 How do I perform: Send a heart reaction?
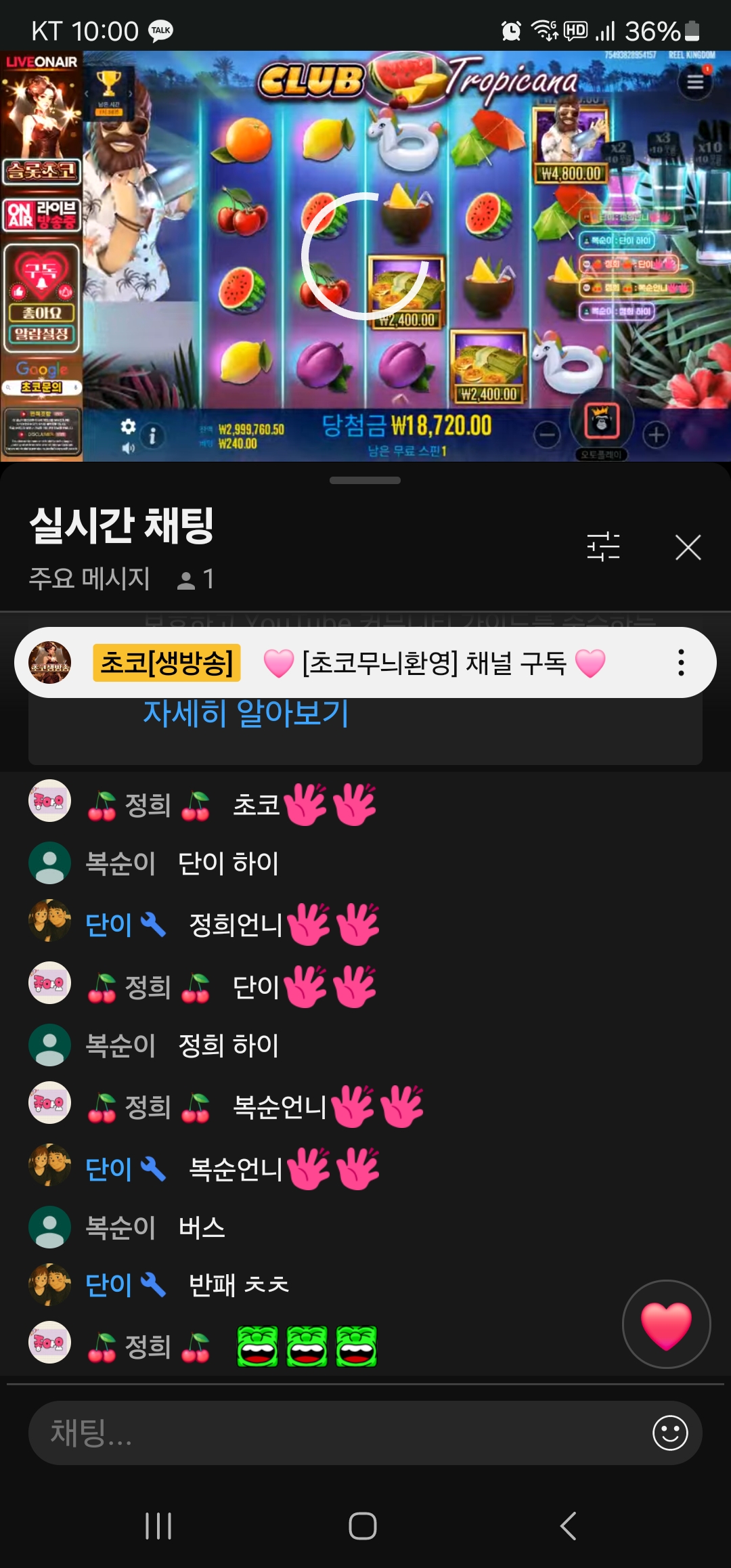click(x=666, y=1324)
